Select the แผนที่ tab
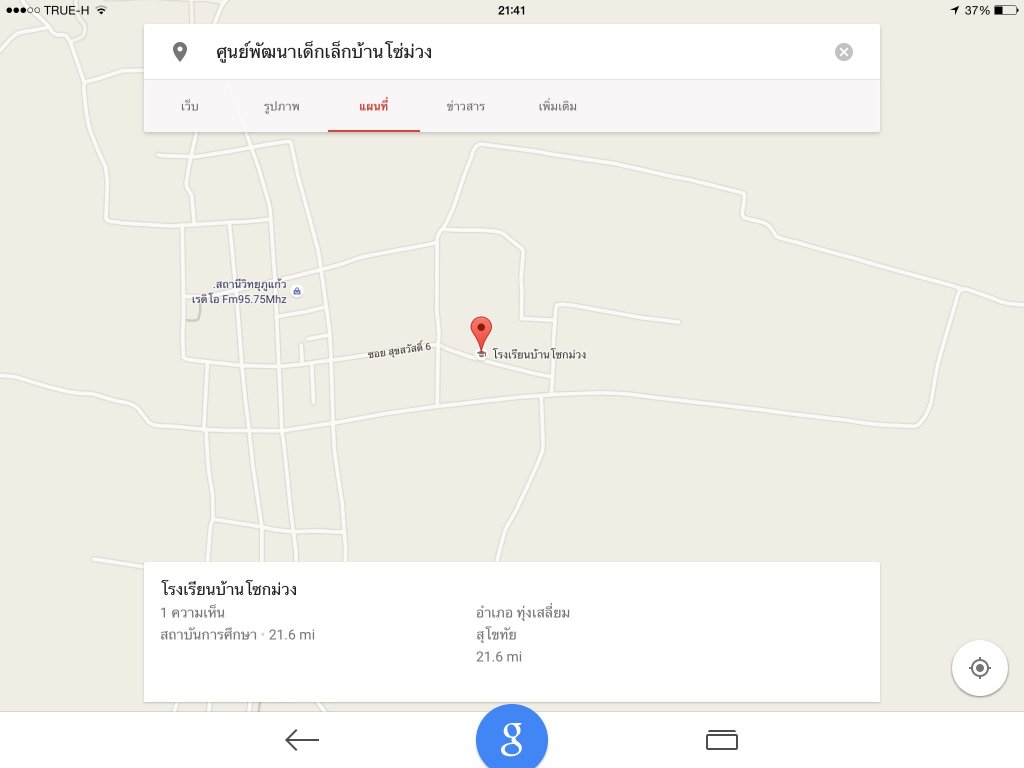Viewport: 1024px width, 768px height. pos(373,106)
